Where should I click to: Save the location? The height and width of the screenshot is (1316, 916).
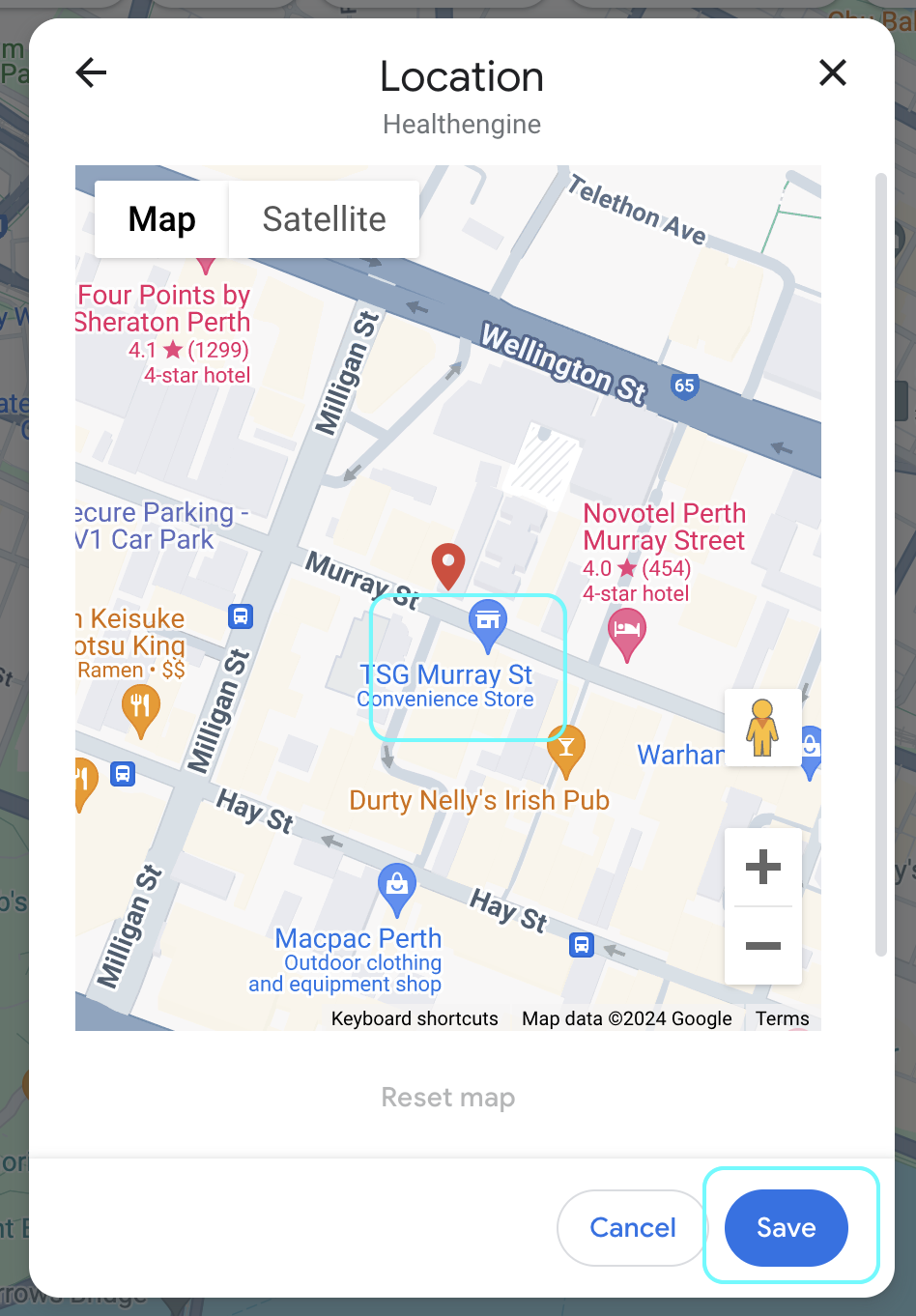click(786, 1227)
